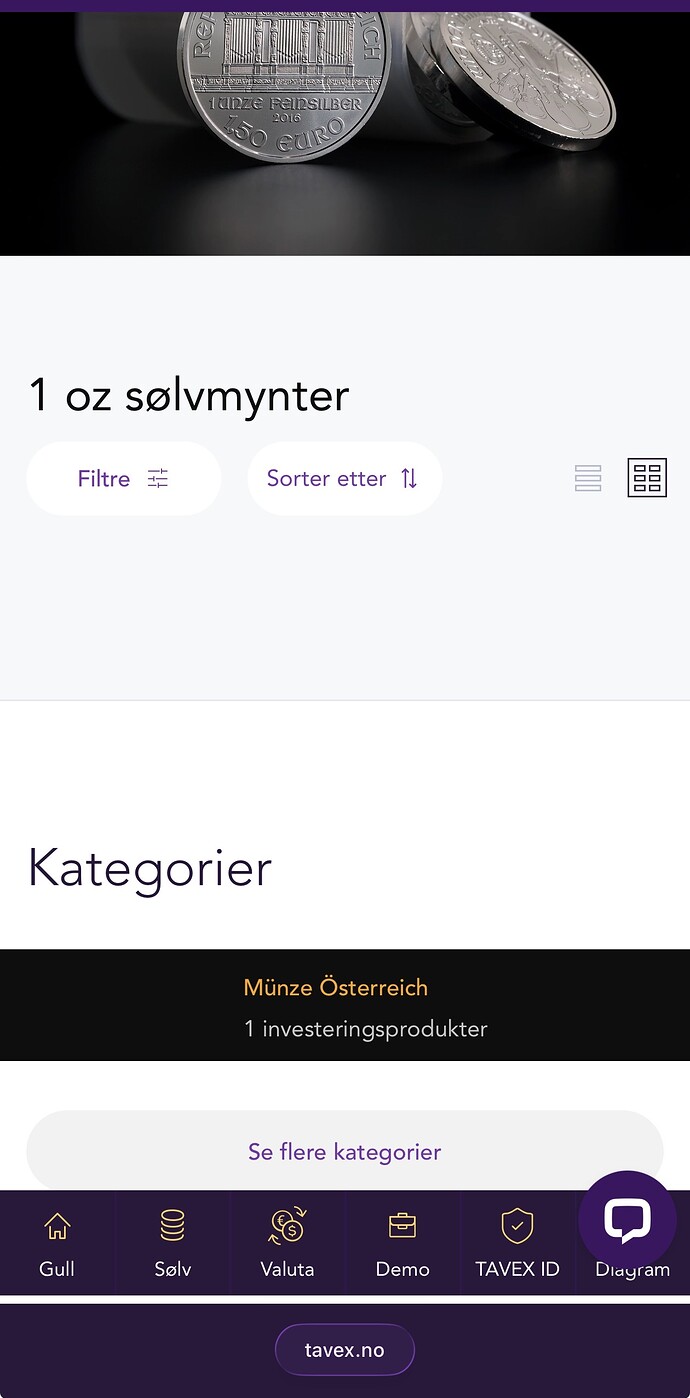Tap the tavex.no address pill

(344, 1350)
